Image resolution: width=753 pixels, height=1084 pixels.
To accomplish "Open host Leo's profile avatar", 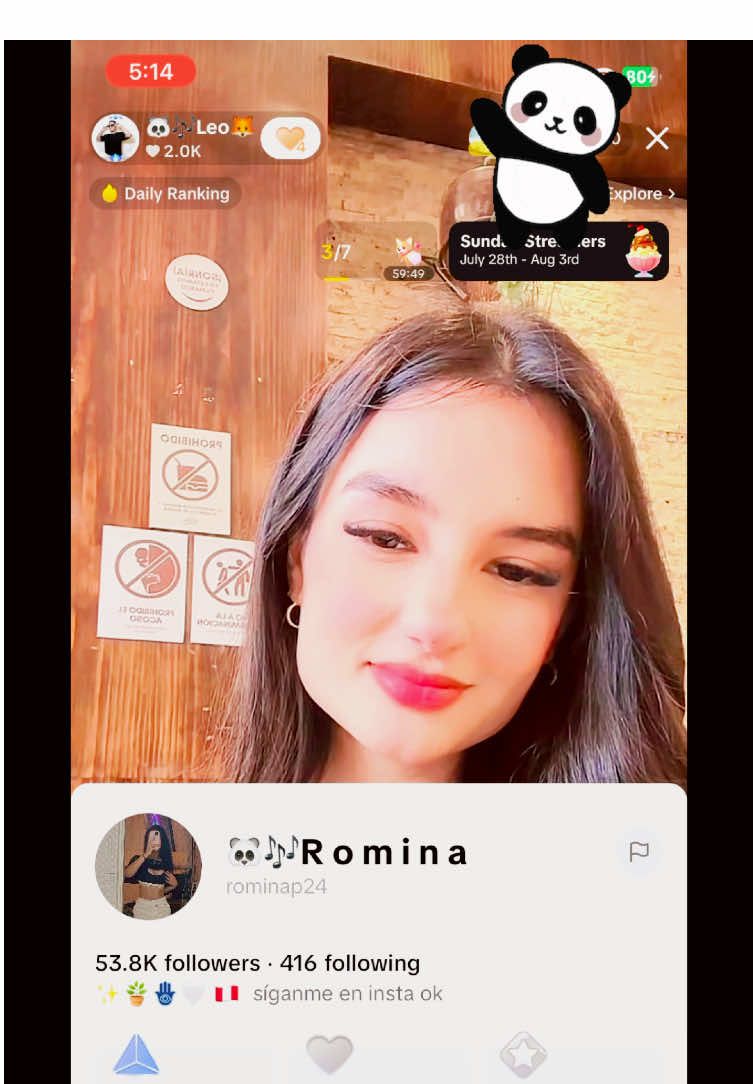I will point(115,138).
